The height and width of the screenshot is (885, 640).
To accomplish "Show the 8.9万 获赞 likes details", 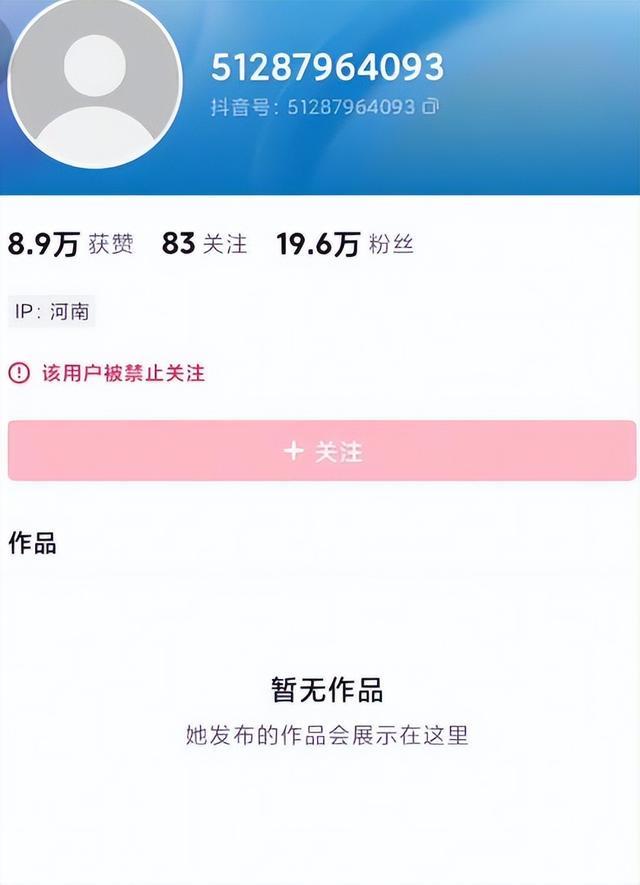I will point(70,244).
